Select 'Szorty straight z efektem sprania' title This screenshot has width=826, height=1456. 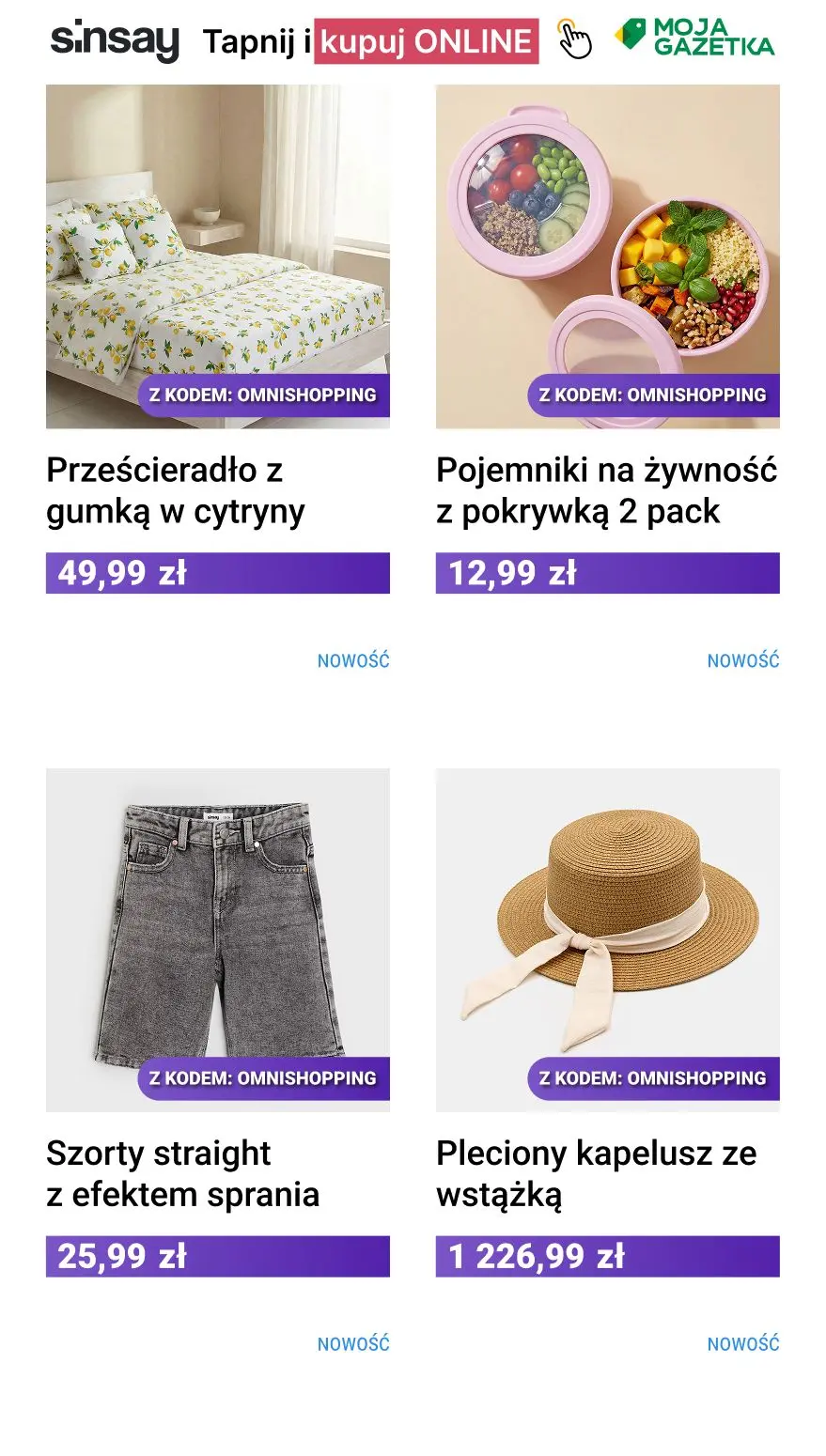click(184, 1173)
